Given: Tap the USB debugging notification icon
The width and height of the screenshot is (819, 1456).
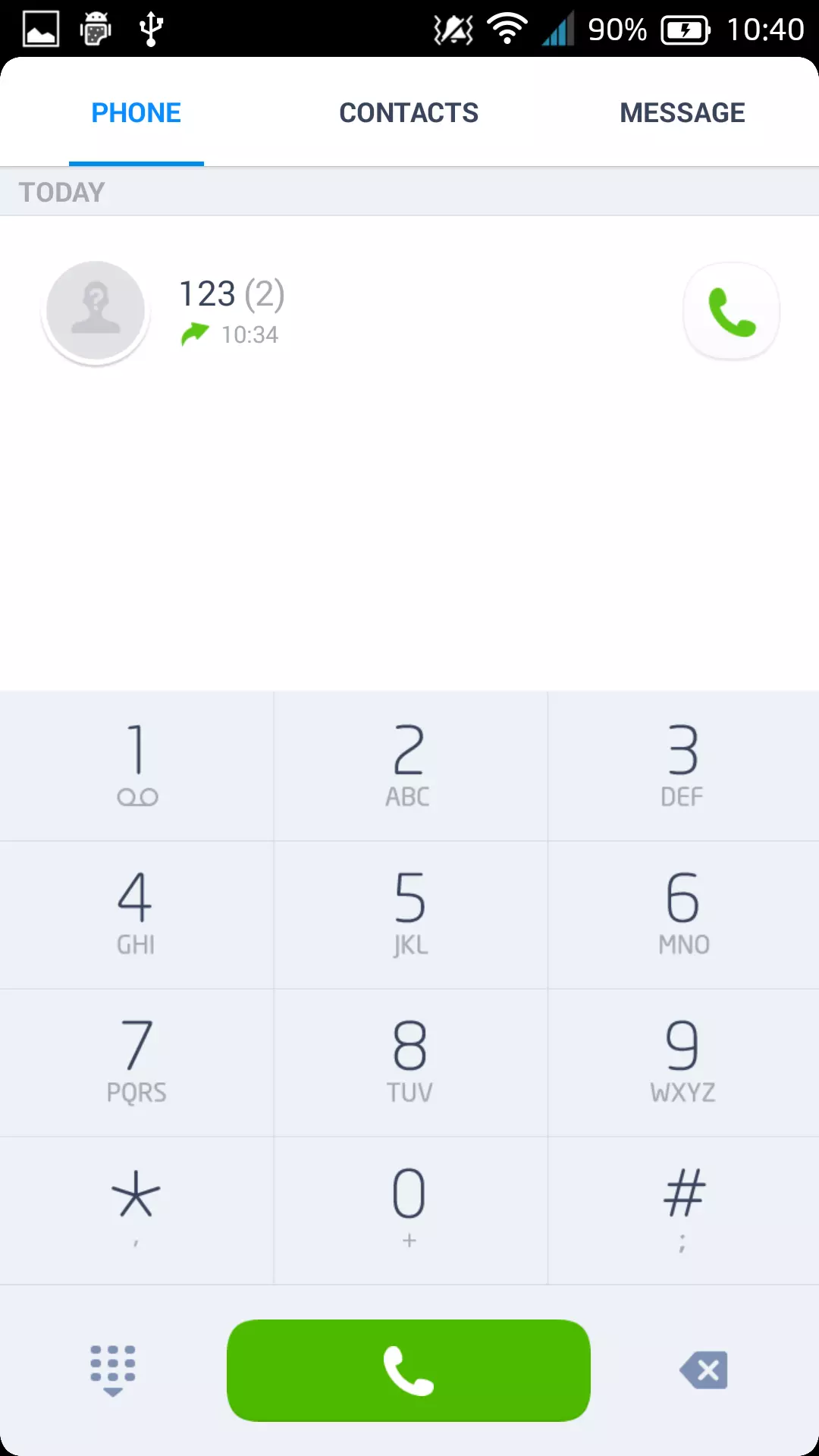Looking at the screenshot, I should pyautogui.click(x=149, y=28).
